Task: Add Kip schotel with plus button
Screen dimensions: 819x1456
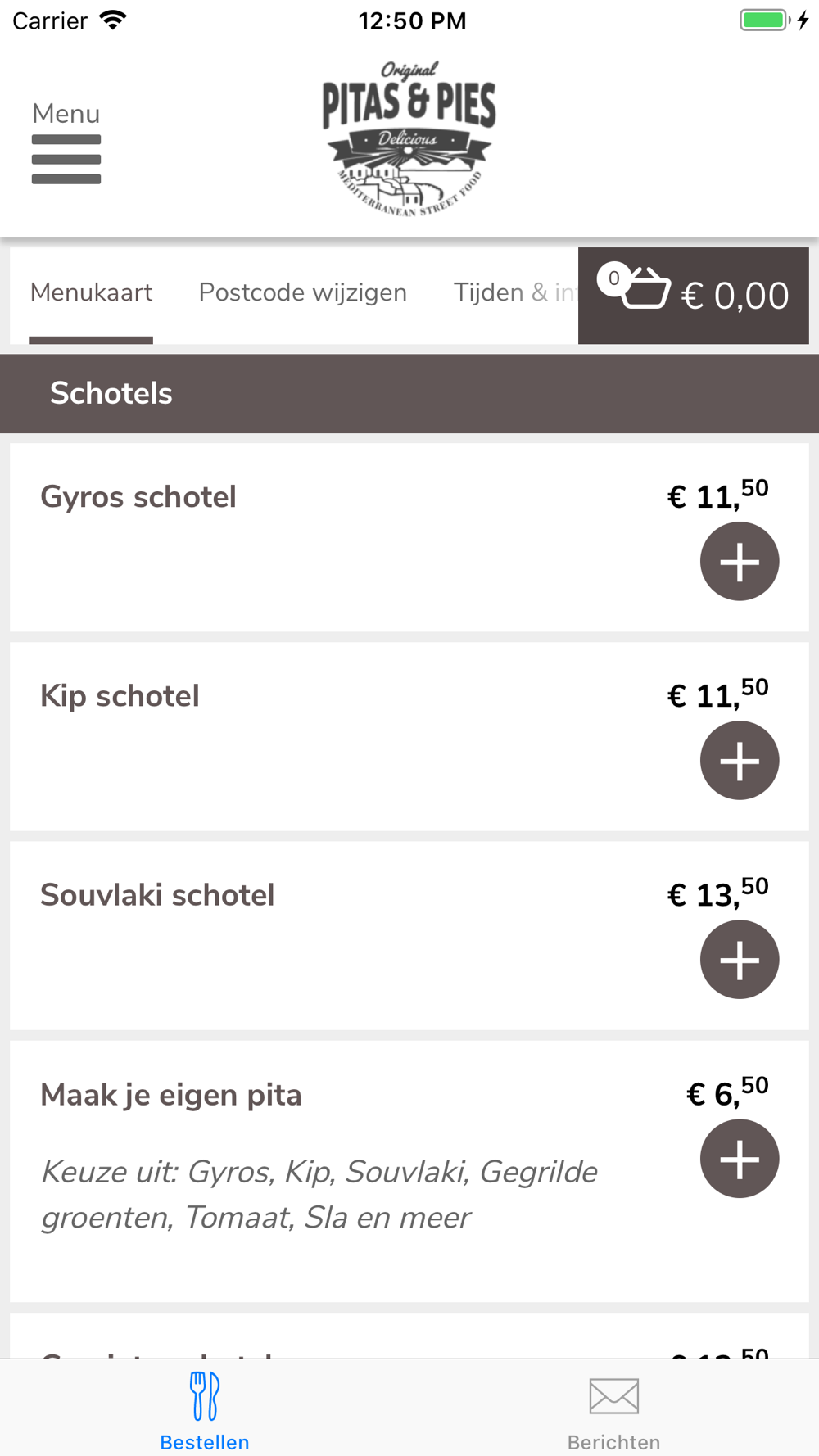Action: click(x=740, y=761)
